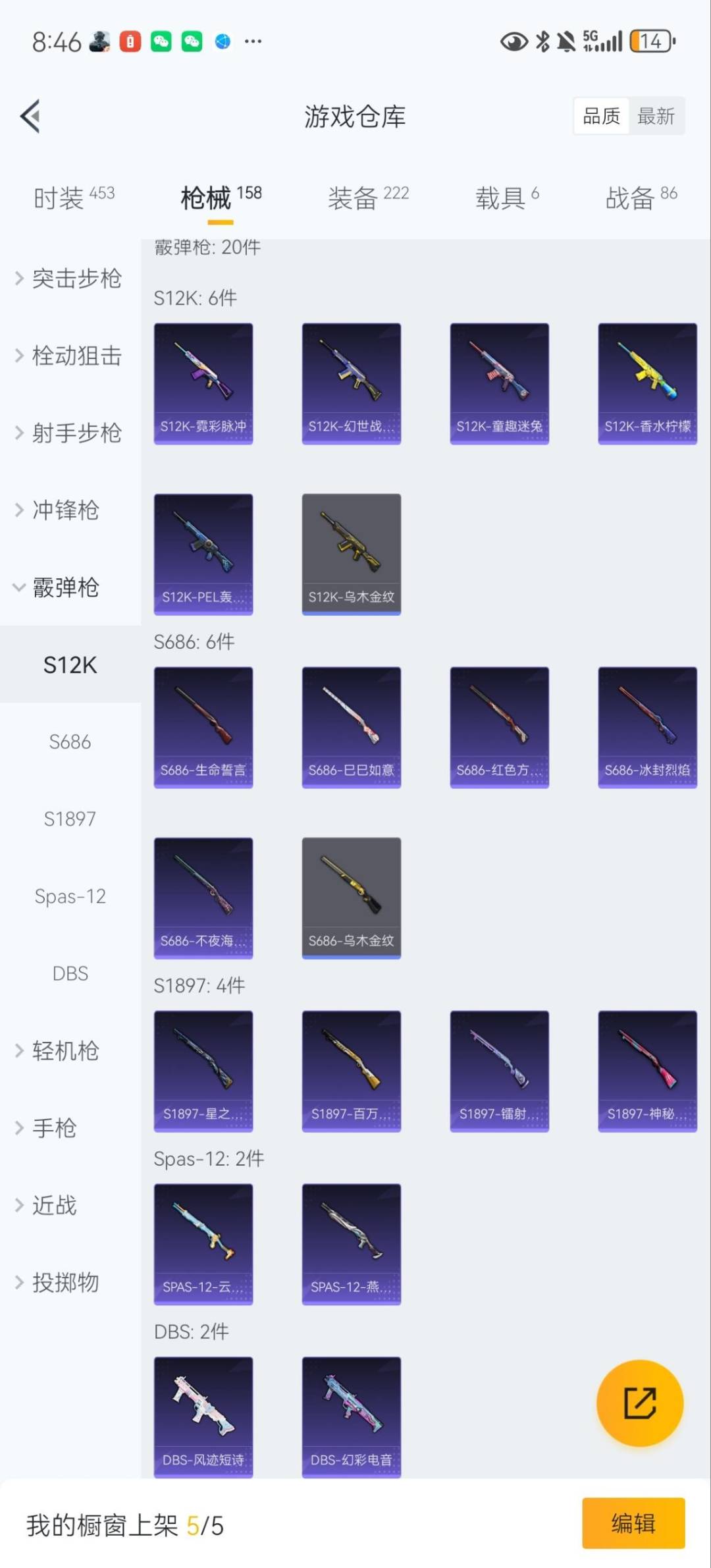Expand the 投掷物 category
This screenshot has width=711, height=1568.
coord(65,1282)
